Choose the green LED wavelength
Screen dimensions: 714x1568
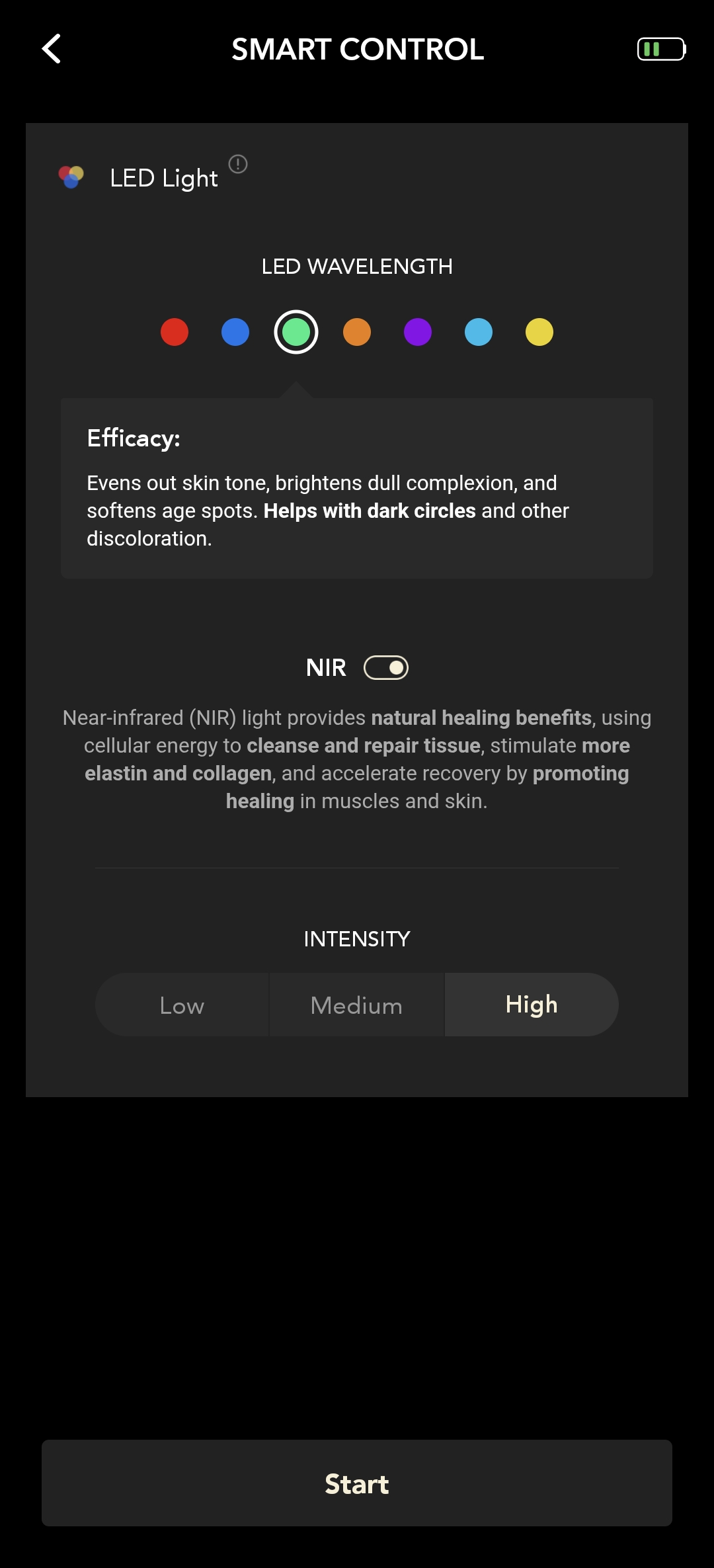click(x=296, y=332)
